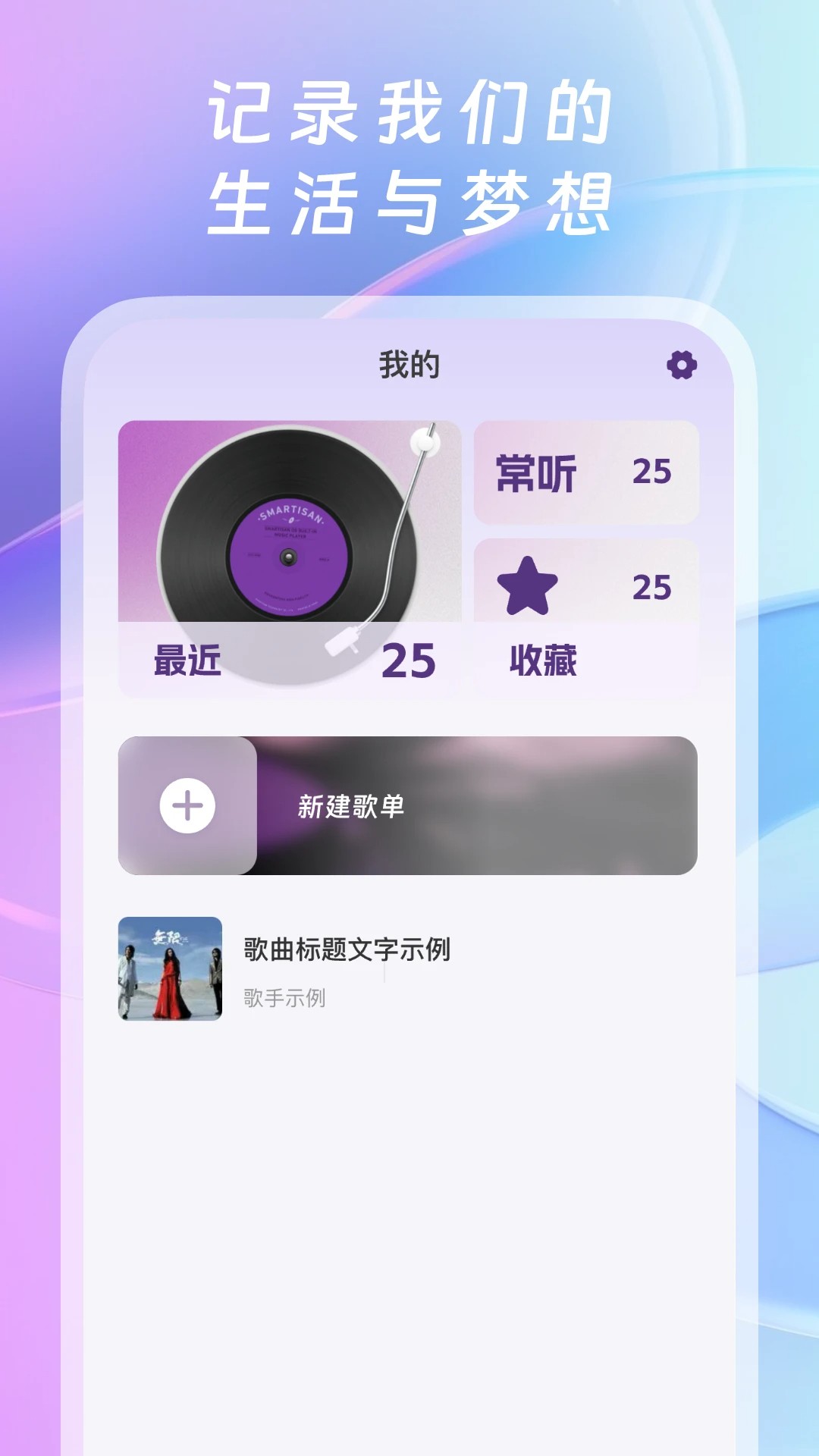Tap the count 25 beside the star
This screenshot has height=1456, width=819.
tap(654, 588)
